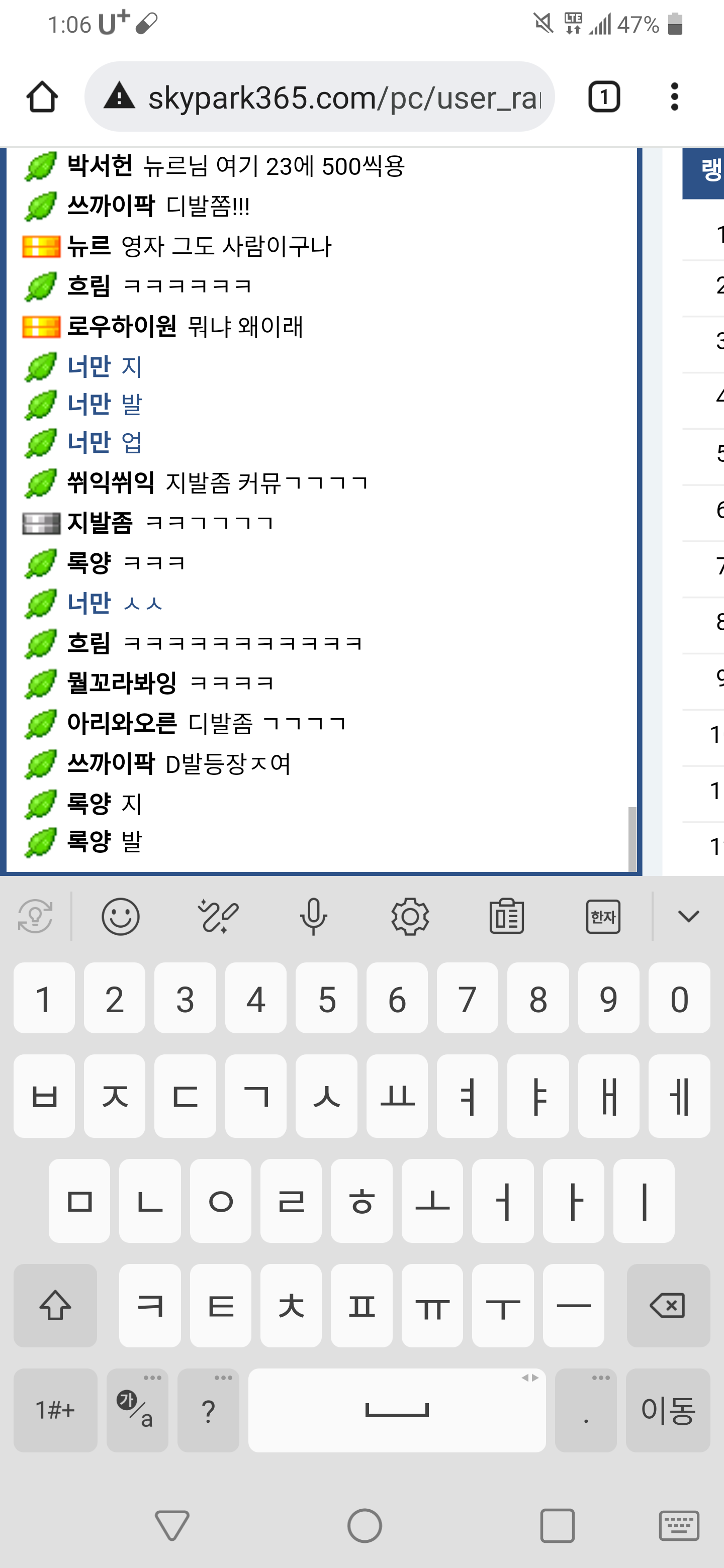
Task: Open the emoji picker on the keyboard
Action: tap(121, 916)
